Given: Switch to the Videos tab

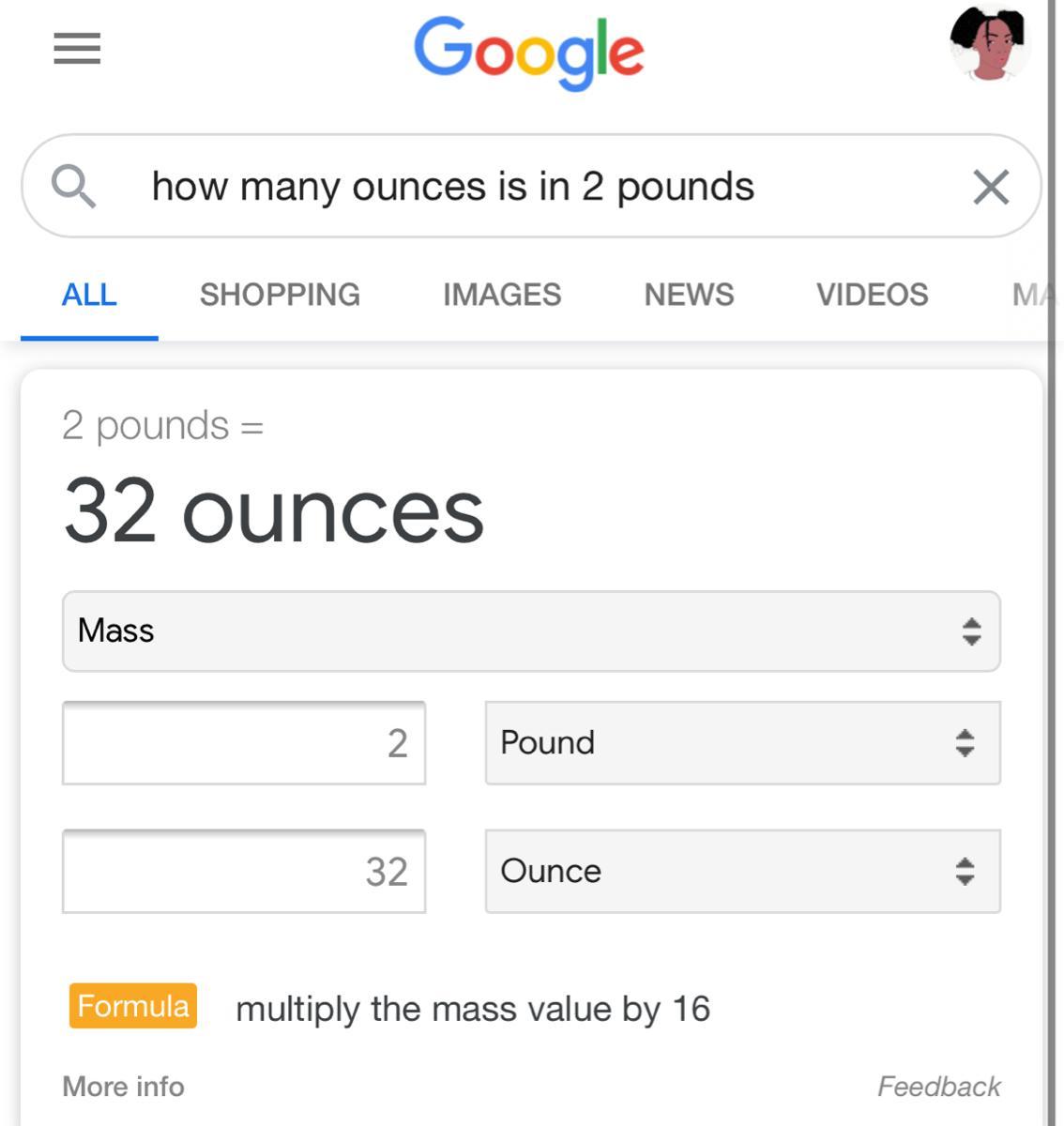Looking at the screenshot, I should [872, 295].
